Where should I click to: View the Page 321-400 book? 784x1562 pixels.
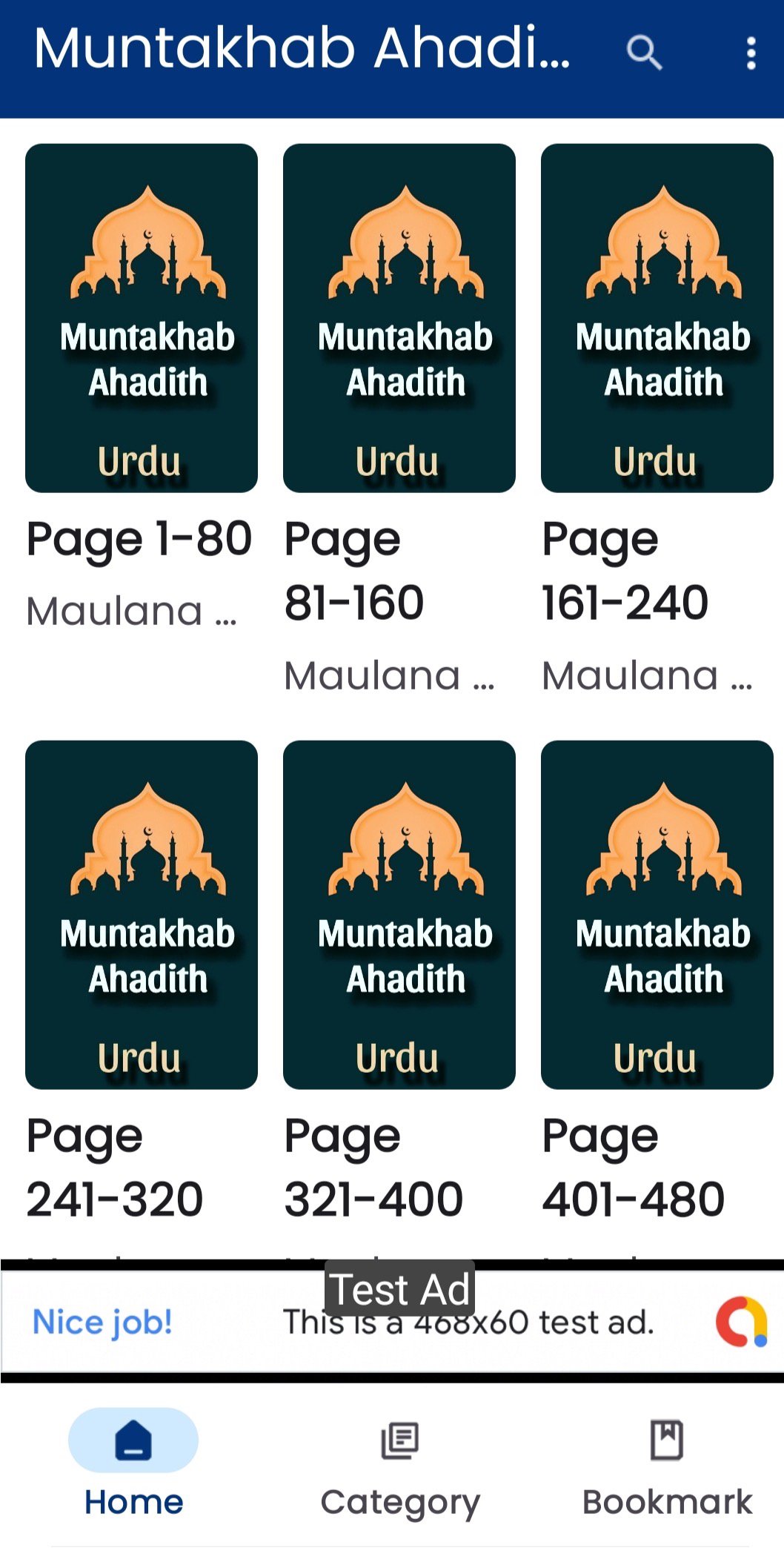tap(399, 915)
